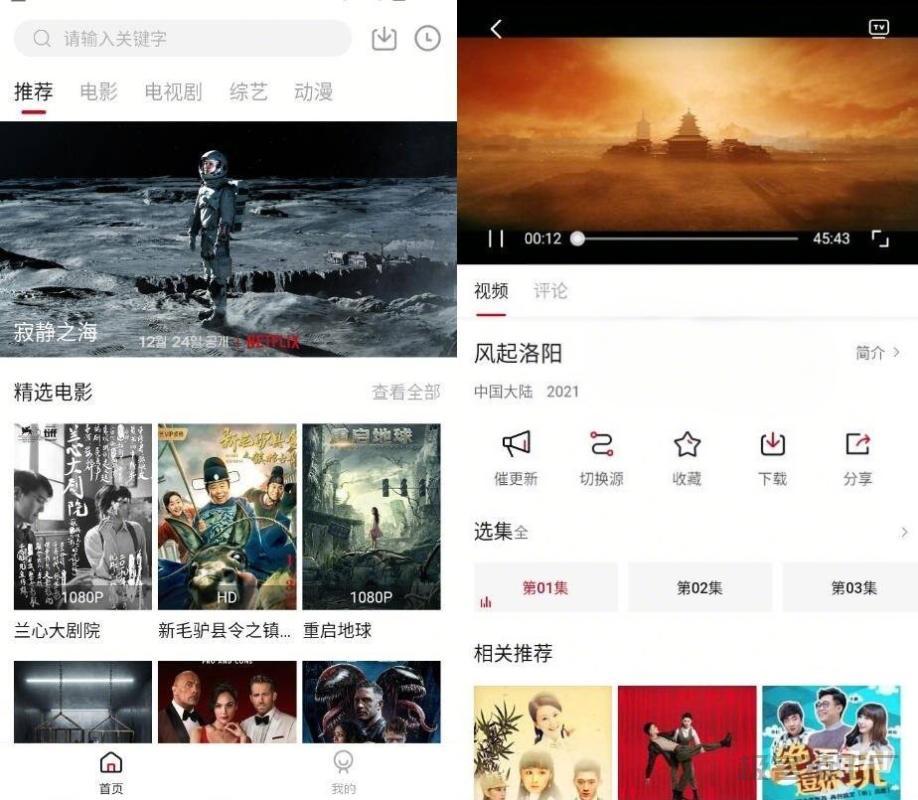Switch to the 电视剧 tab
This screenshot has height=800, width=918.
[173, 92]
